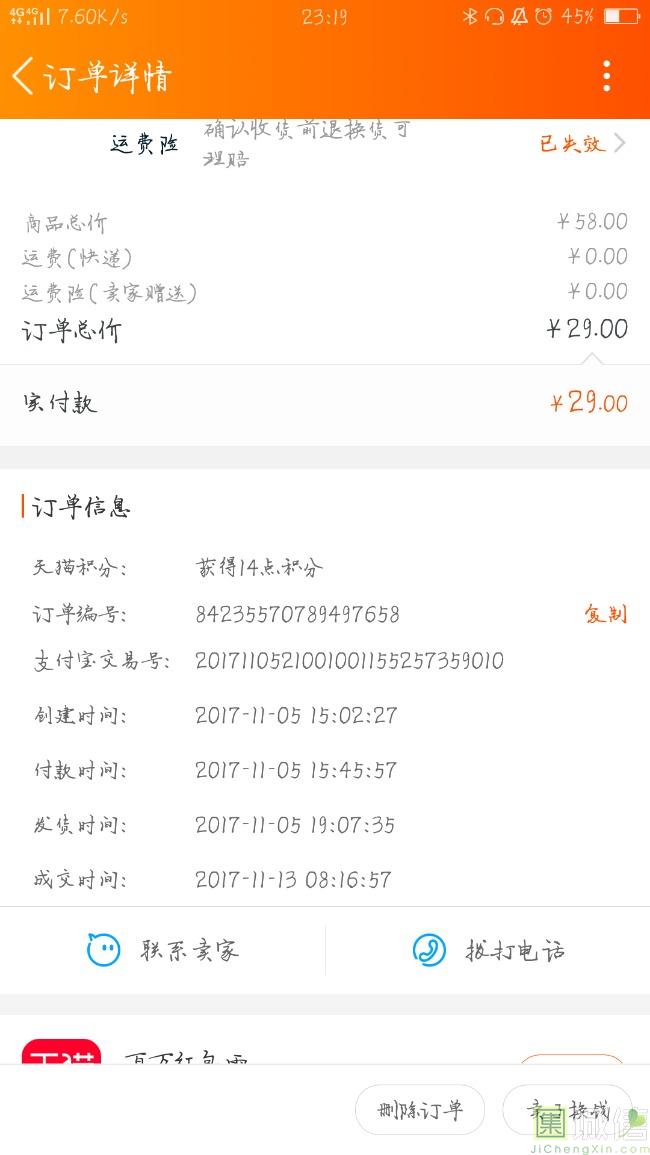Viewport: 650px width, 1155px height.
Task: Tap 联系卖家 to message the seller
Action: (x=163, y=950)
